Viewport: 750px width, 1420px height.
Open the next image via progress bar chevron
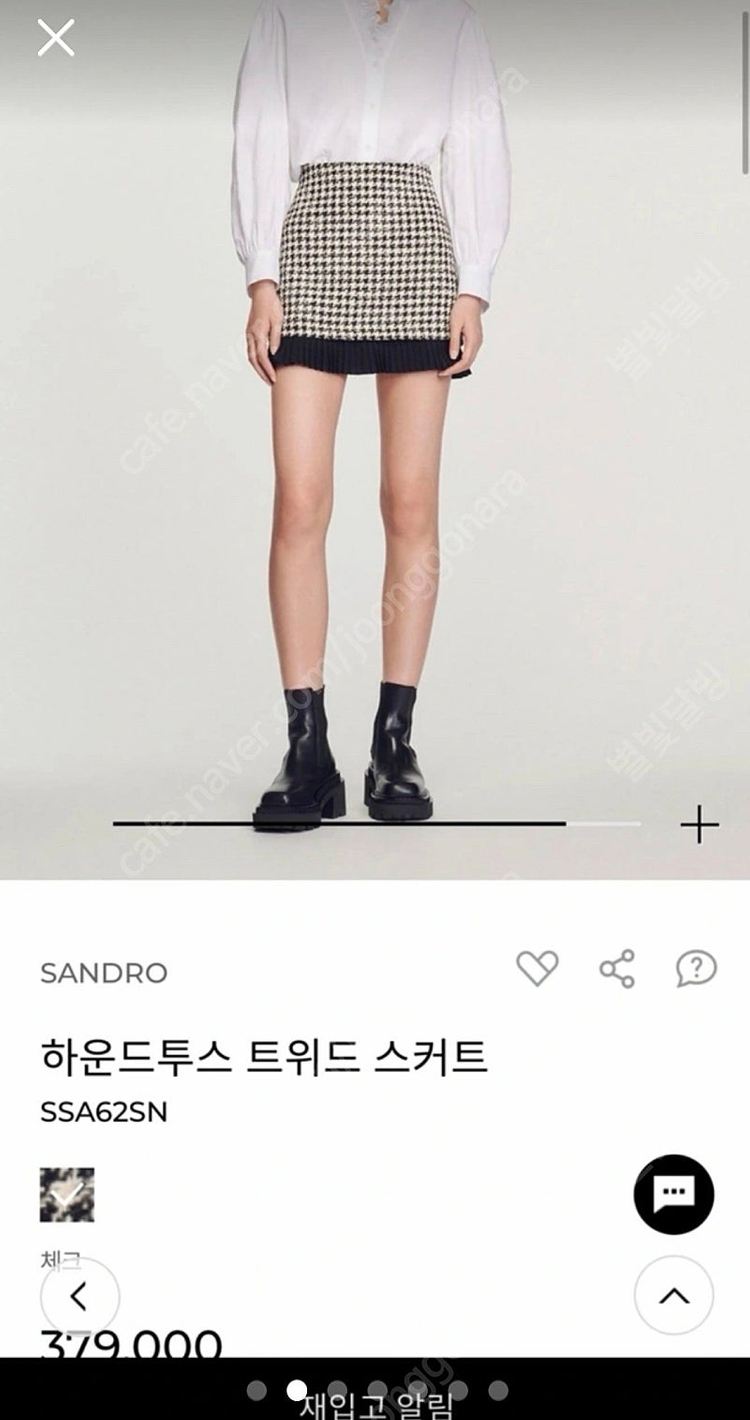(x=697, y=822)
